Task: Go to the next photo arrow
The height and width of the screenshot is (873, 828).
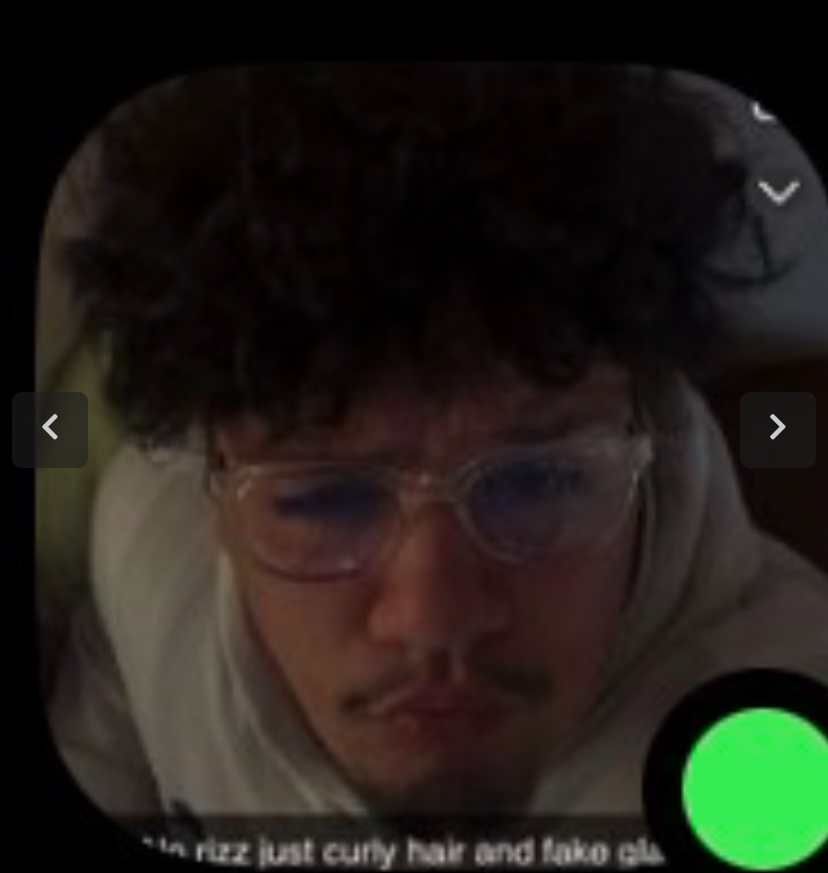Action: [777, 429]
